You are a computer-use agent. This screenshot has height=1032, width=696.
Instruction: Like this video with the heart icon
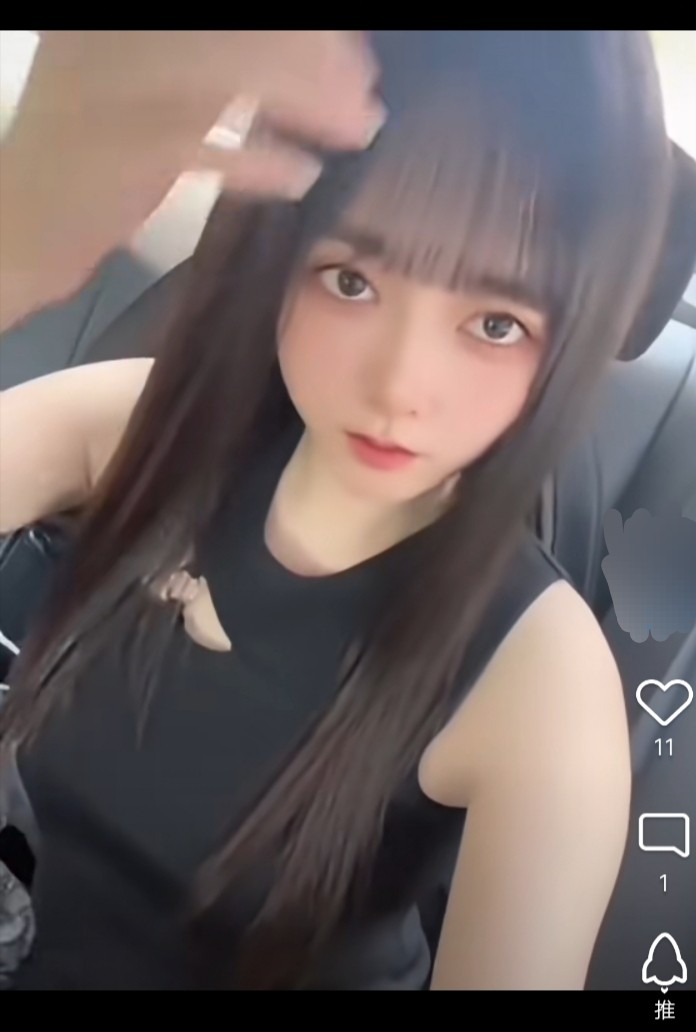click(664, 703)
